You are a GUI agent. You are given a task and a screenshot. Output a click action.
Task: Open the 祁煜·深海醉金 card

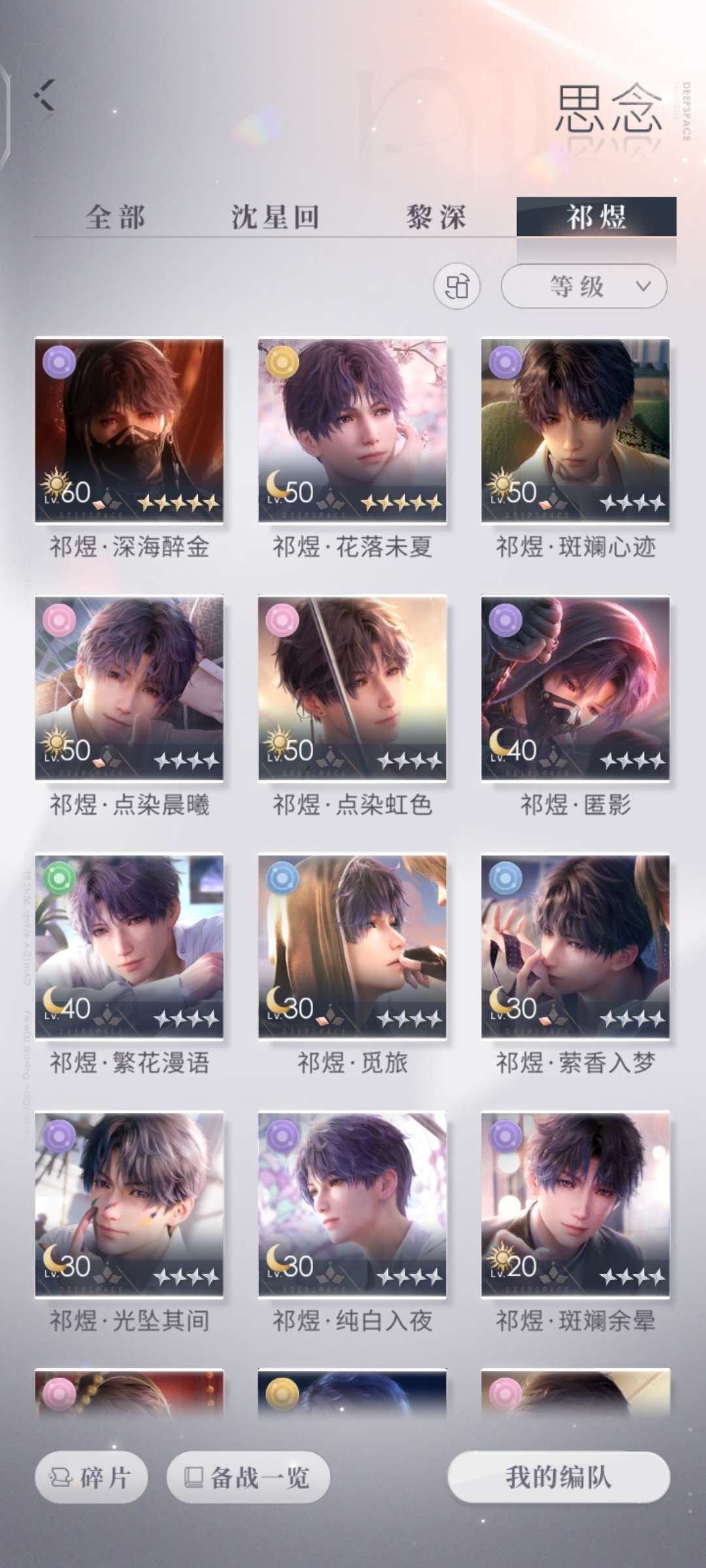tap(129, 430)
